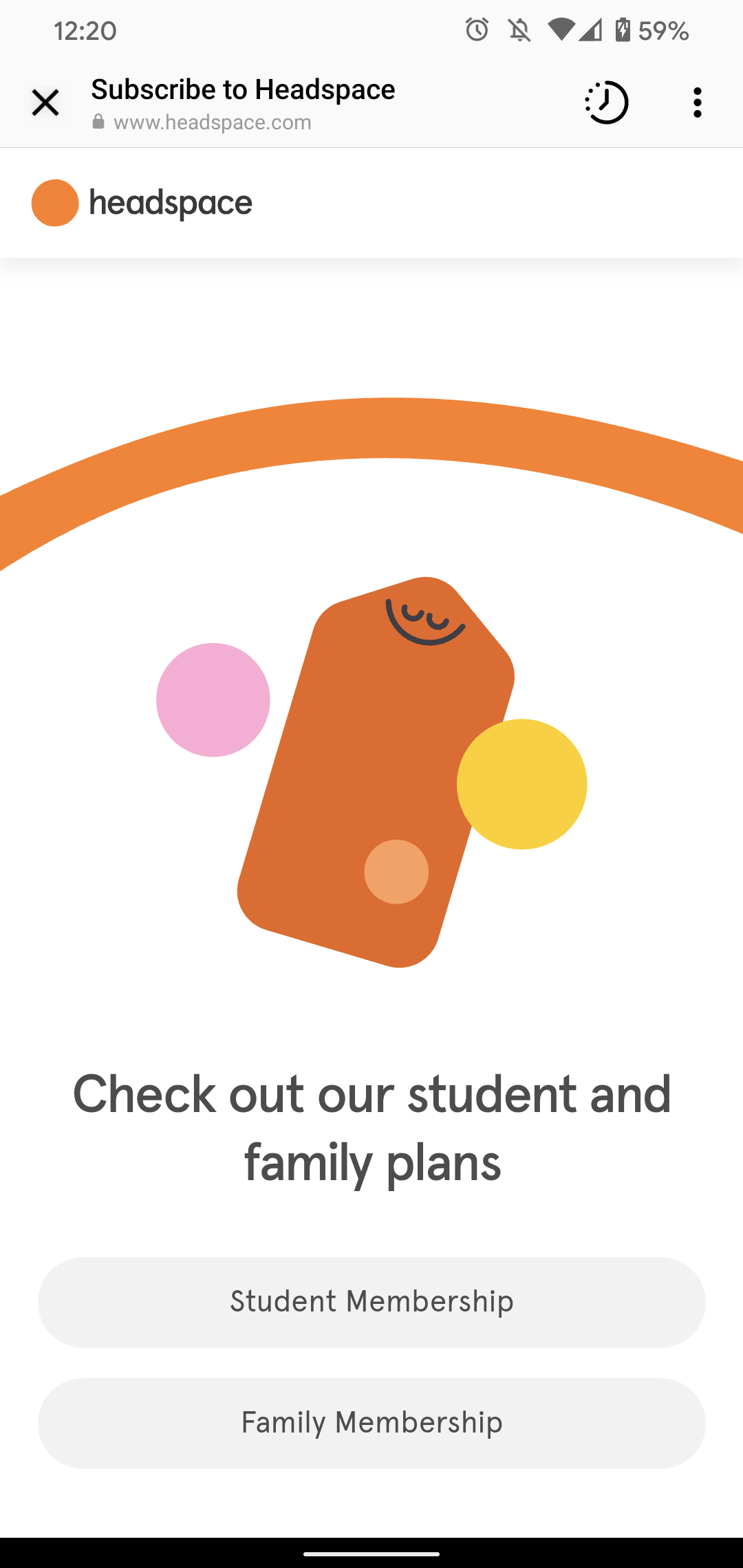The width and height of the screenshot is (743, 1568).
Task: Tap the charging battery icon showing 59%
Action: [621, 29]
